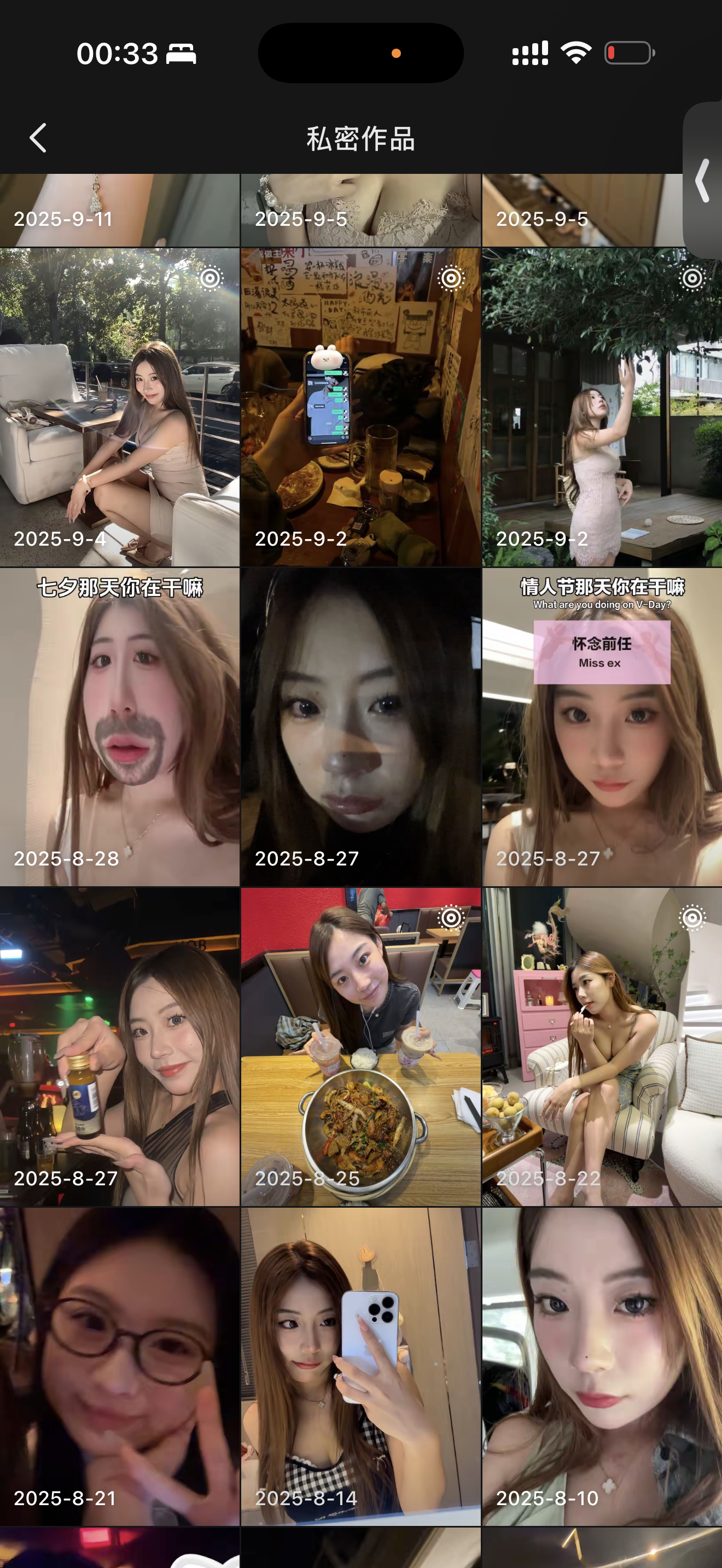Tap the sleep-mode bed icon beside the clock
Image resolution: width=722 pixels, height=1568 pixels.
(x=181, y=54)
